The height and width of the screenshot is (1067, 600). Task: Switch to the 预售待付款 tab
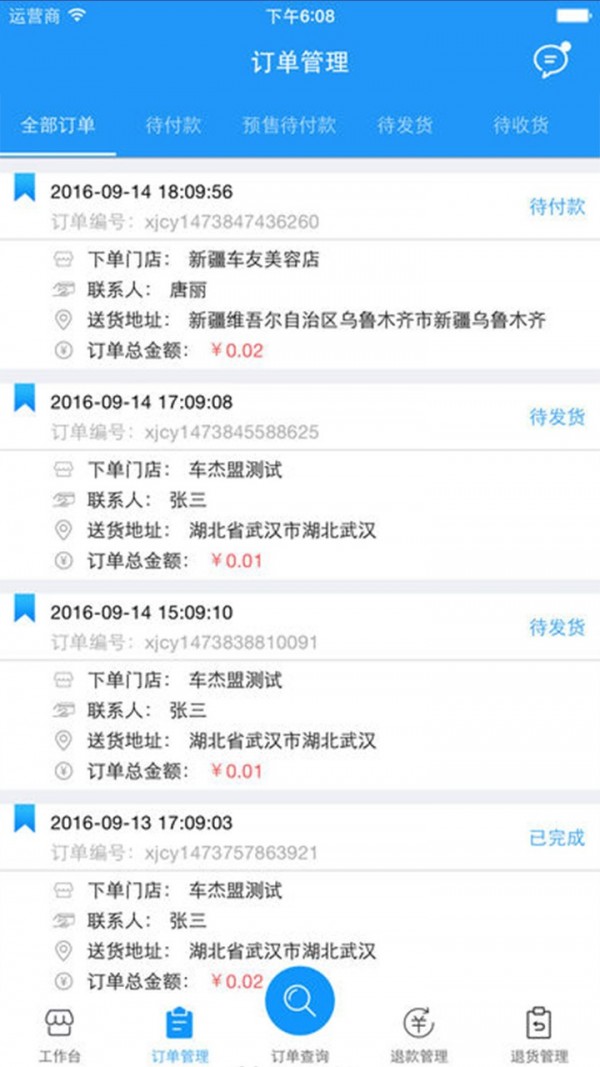(289, 125)
